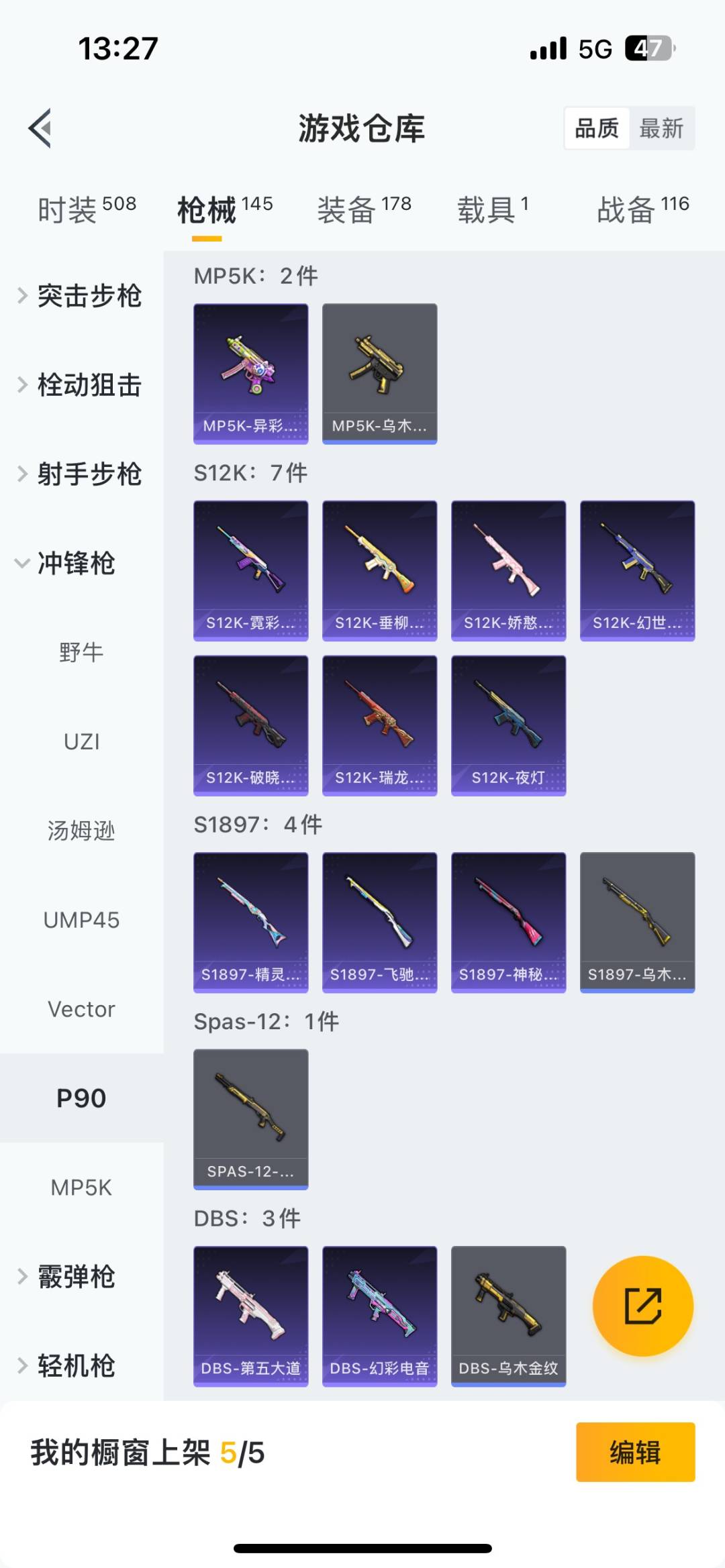This screenshot has width=725, height=1568.
Task: Tap the 5G signal indicator
Action: (593, 48)
